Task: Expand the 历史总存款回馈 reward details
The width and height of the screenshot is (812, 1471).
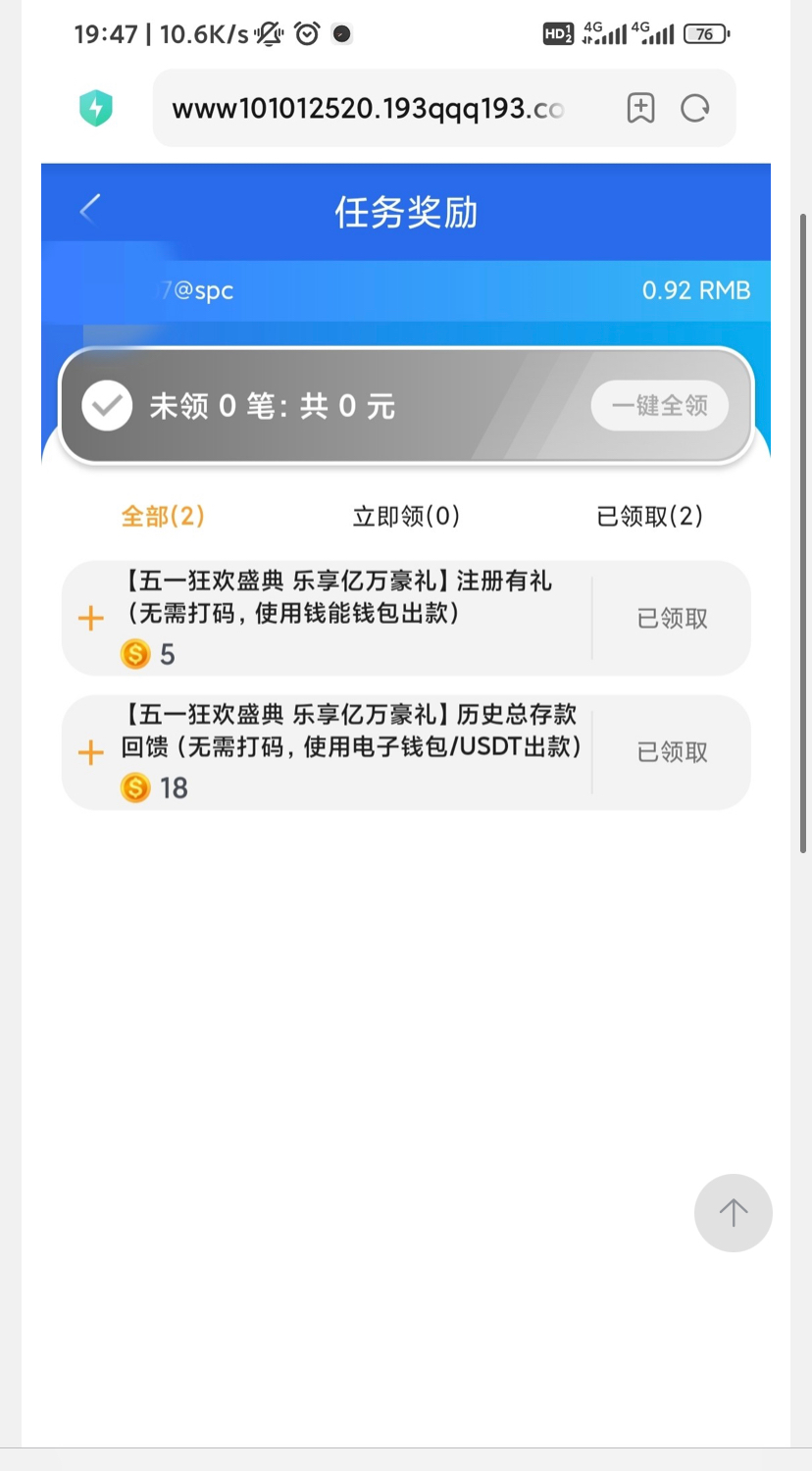Action: (90, 752)
